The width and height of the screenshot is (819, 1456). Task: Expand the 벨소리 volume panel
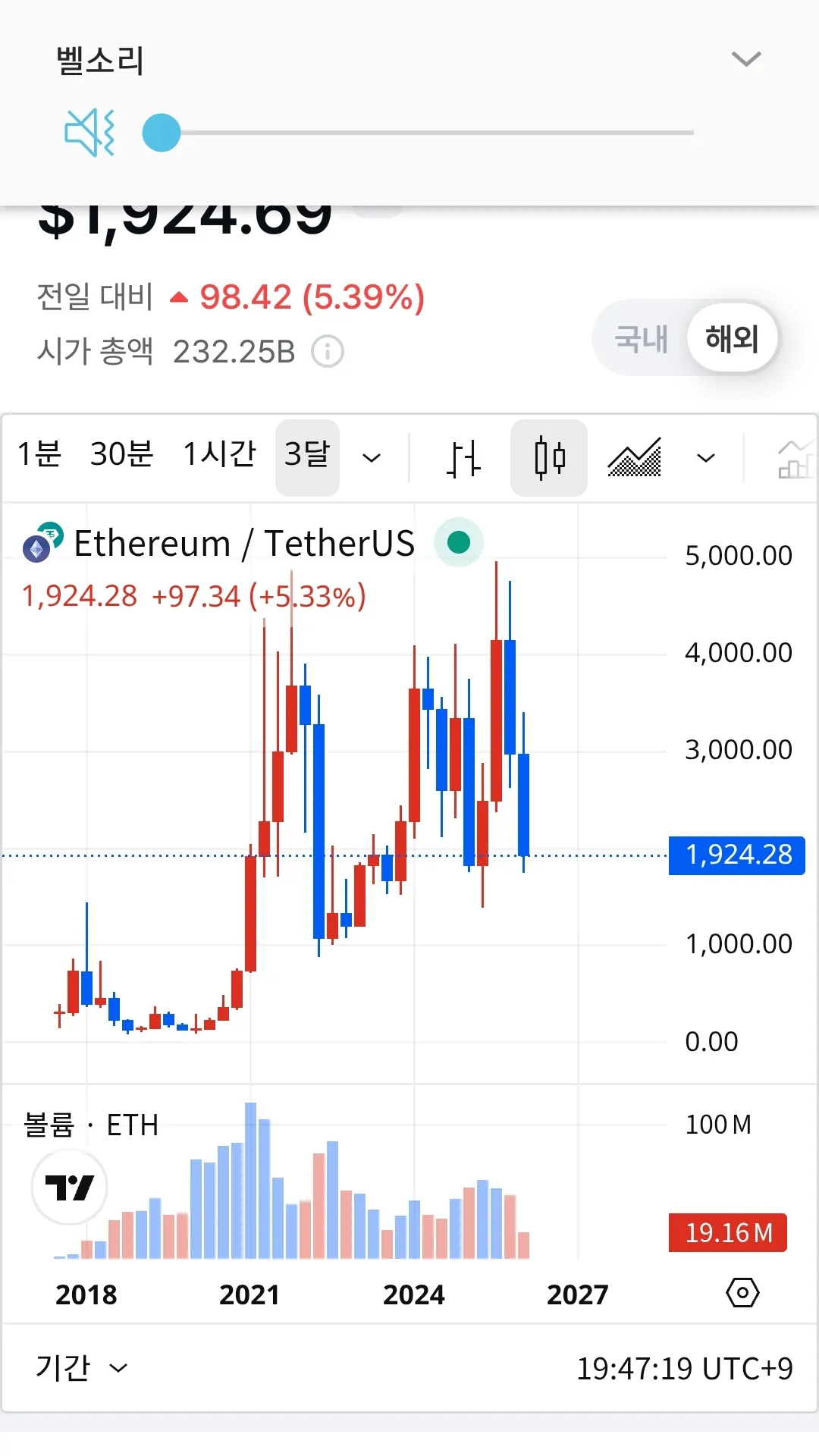pyautogui.click(x=746, y=59)
